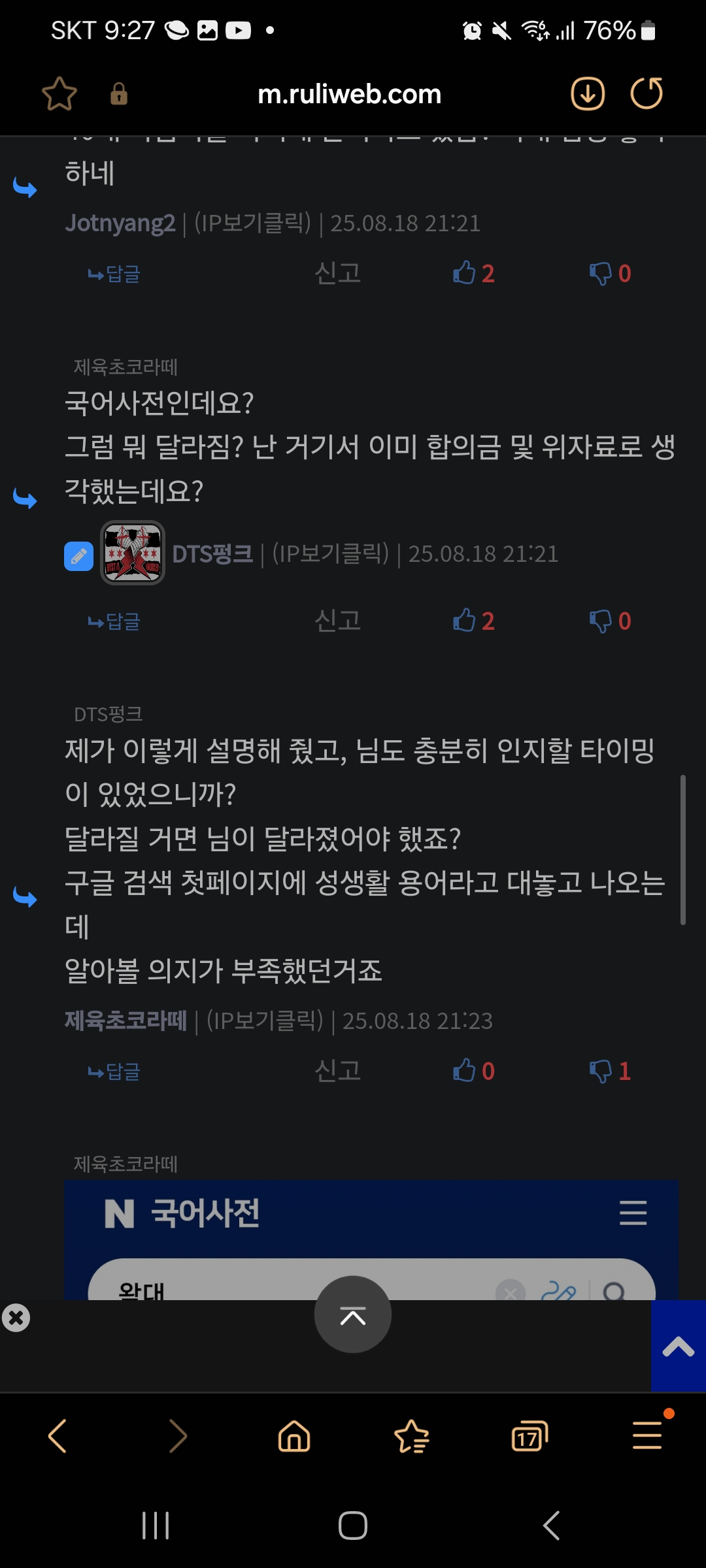Show IP on 제육초코라떼's comment
The image size is (706, 1568).
[x=265, y=1021]
